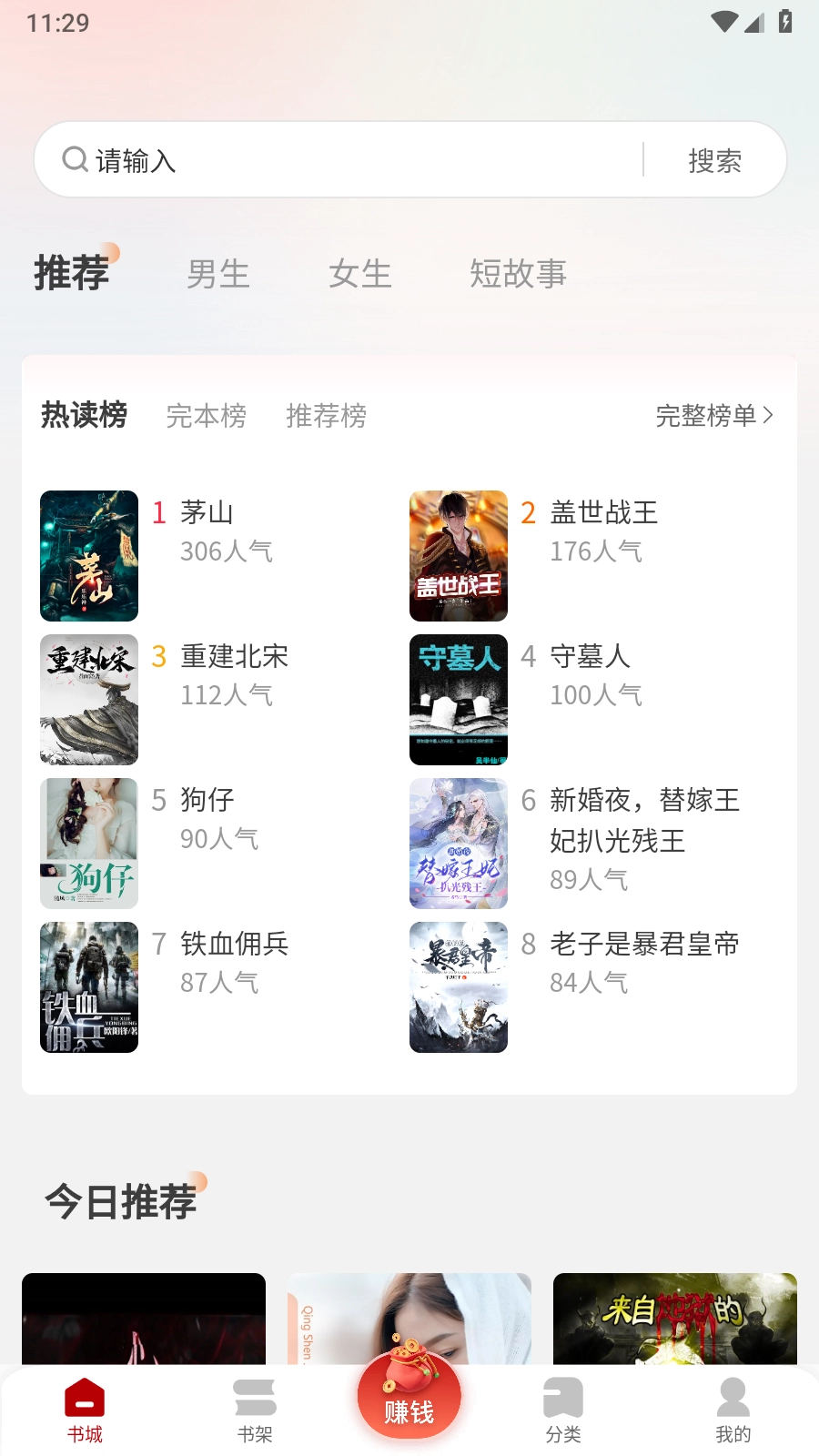
Task: Select the 完本榜 ranking tab
Action: 207,416
